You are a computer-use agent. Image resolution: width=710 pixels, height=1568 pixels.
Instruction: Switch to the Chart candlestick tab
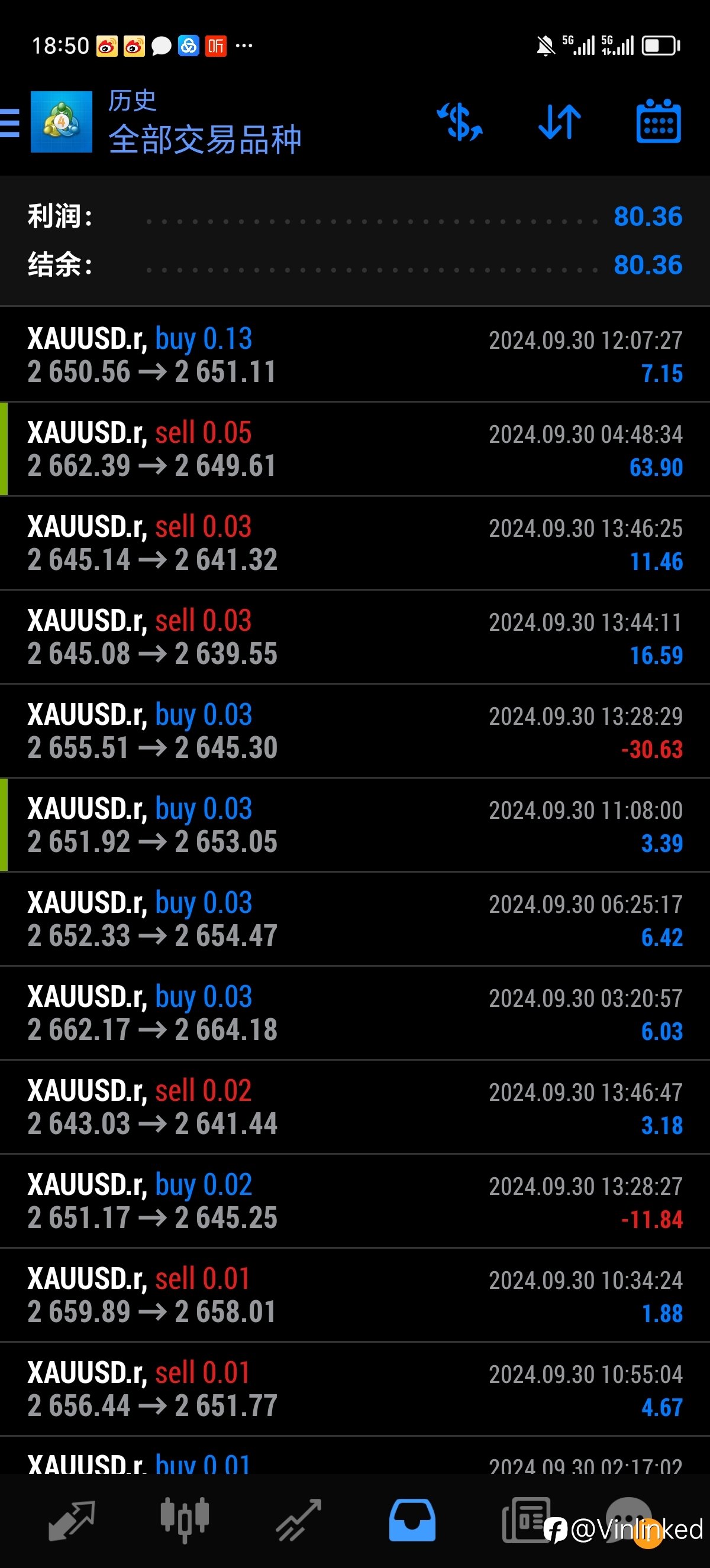point(185,1520)
